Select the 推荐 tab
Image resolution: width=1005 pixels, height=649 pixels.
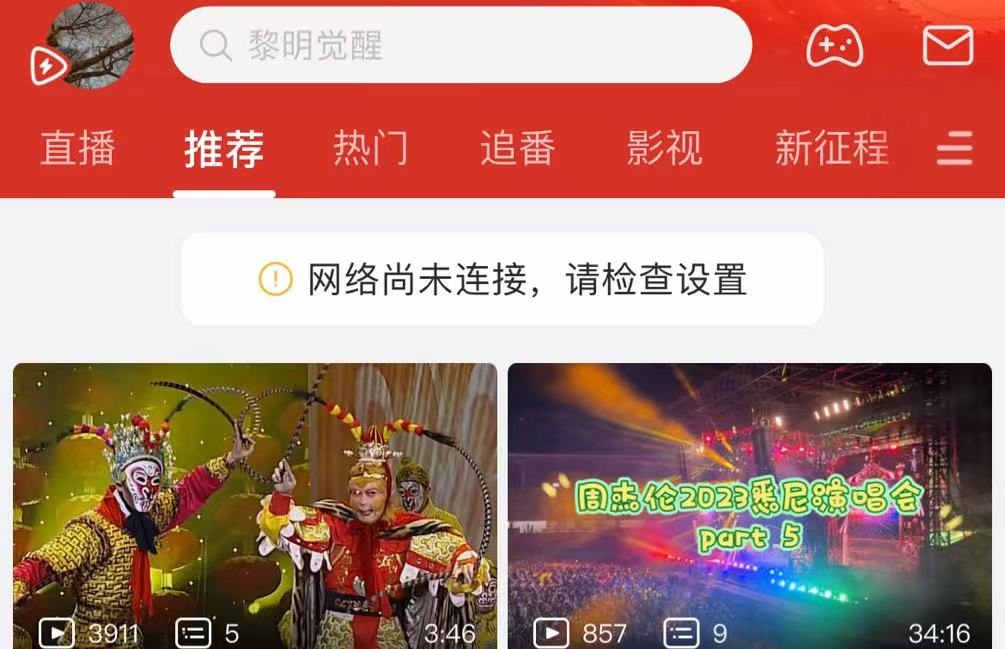pyautogui.click(x=224, y=149)
